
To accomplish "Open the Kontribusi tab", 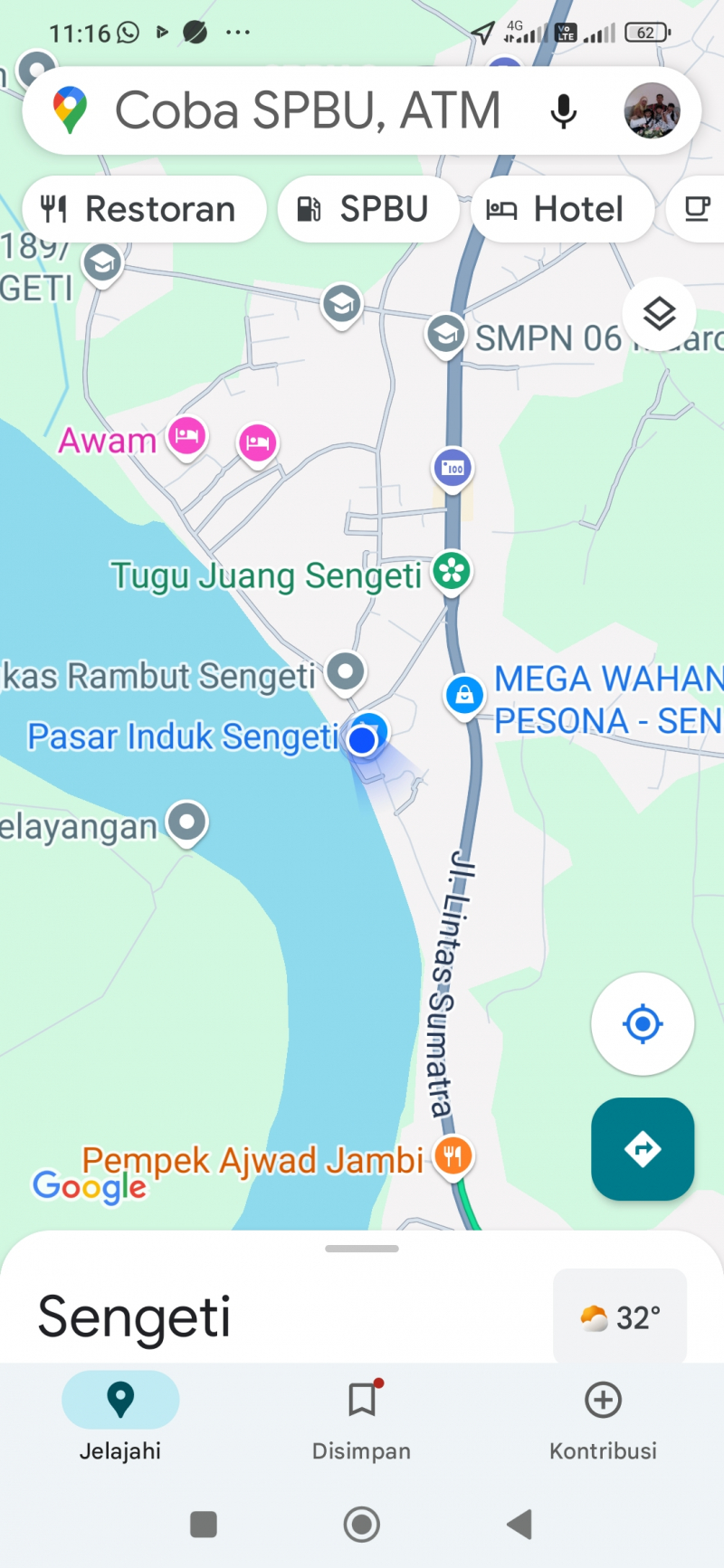I will pyautogui.click(x=602, y=1421).
